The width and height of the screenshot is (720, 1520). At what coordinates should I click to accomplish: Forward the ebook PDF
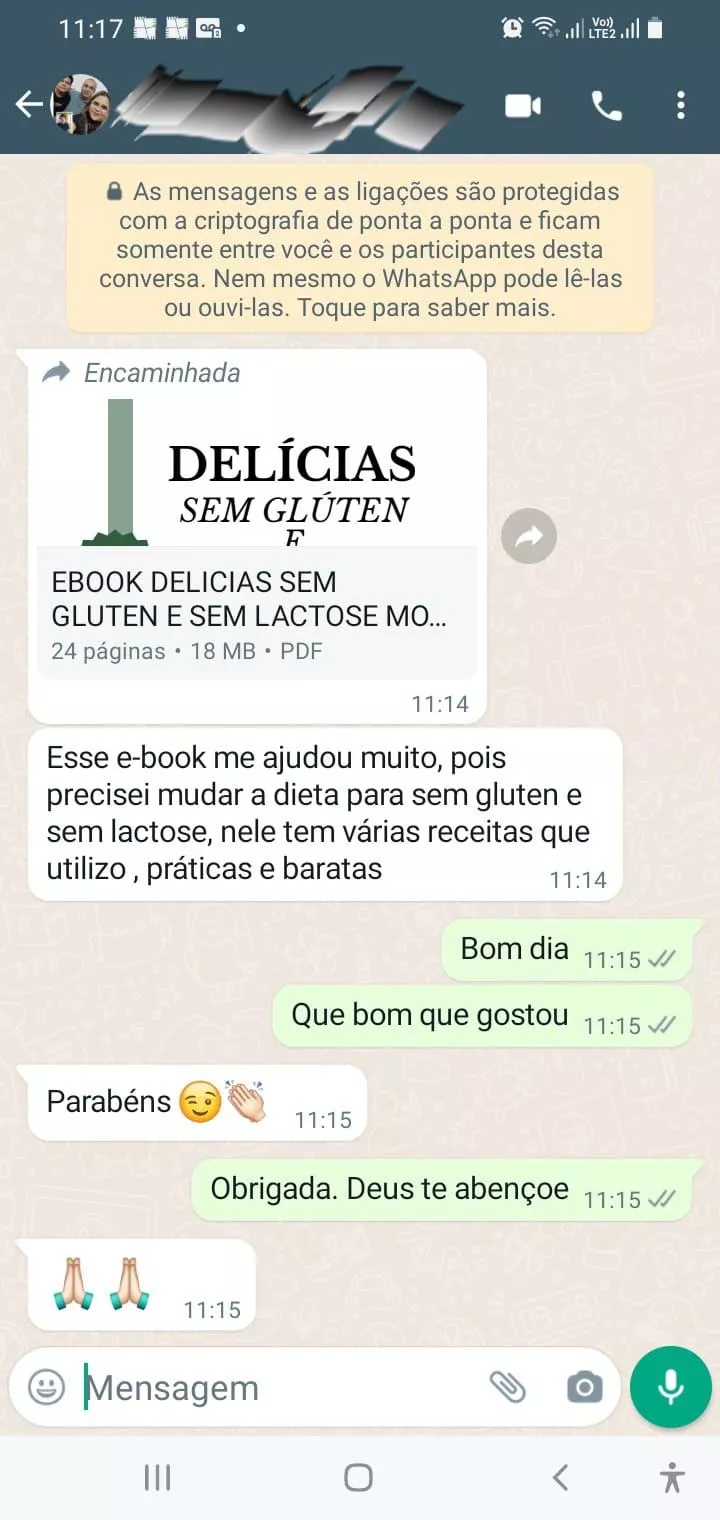coord(529,537)
